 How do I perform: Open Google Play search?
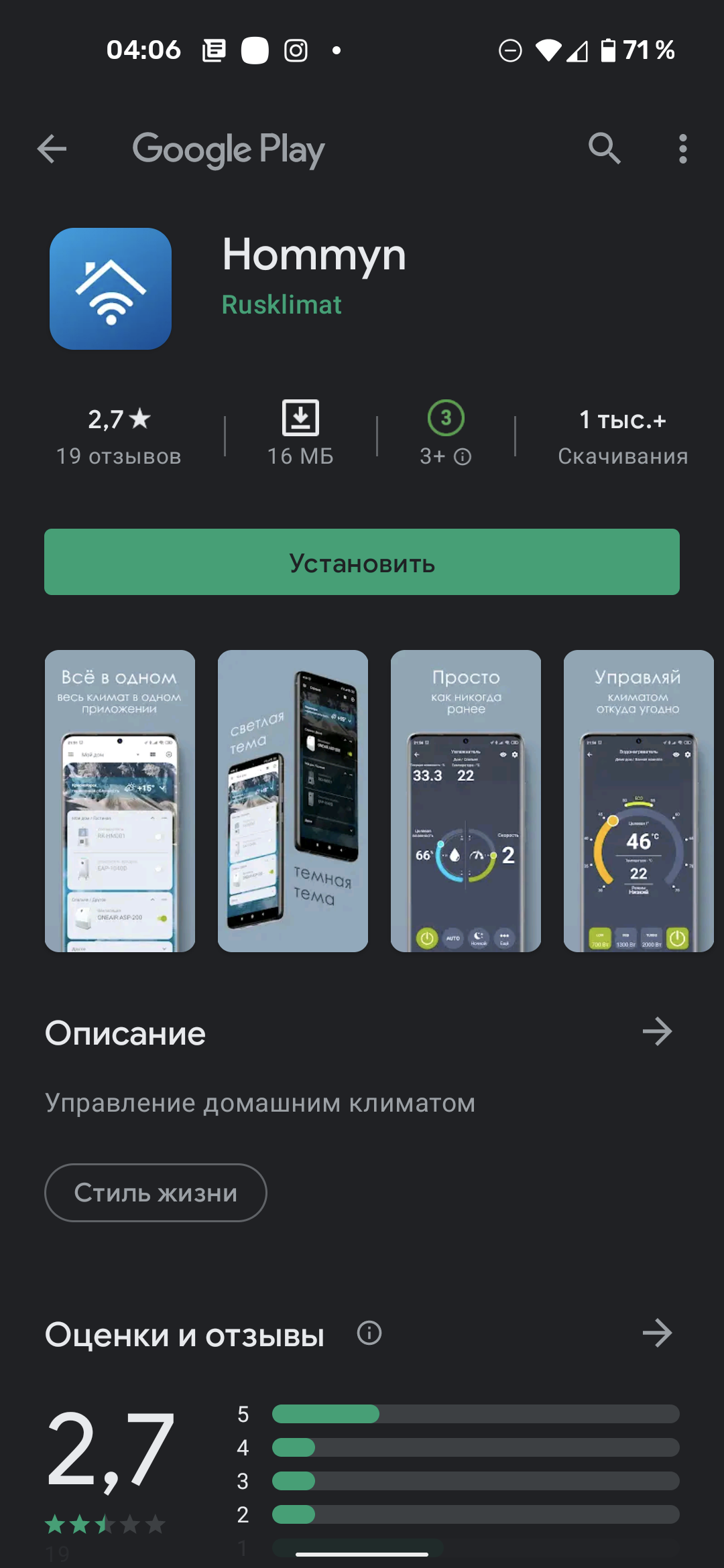pos(604,149)
